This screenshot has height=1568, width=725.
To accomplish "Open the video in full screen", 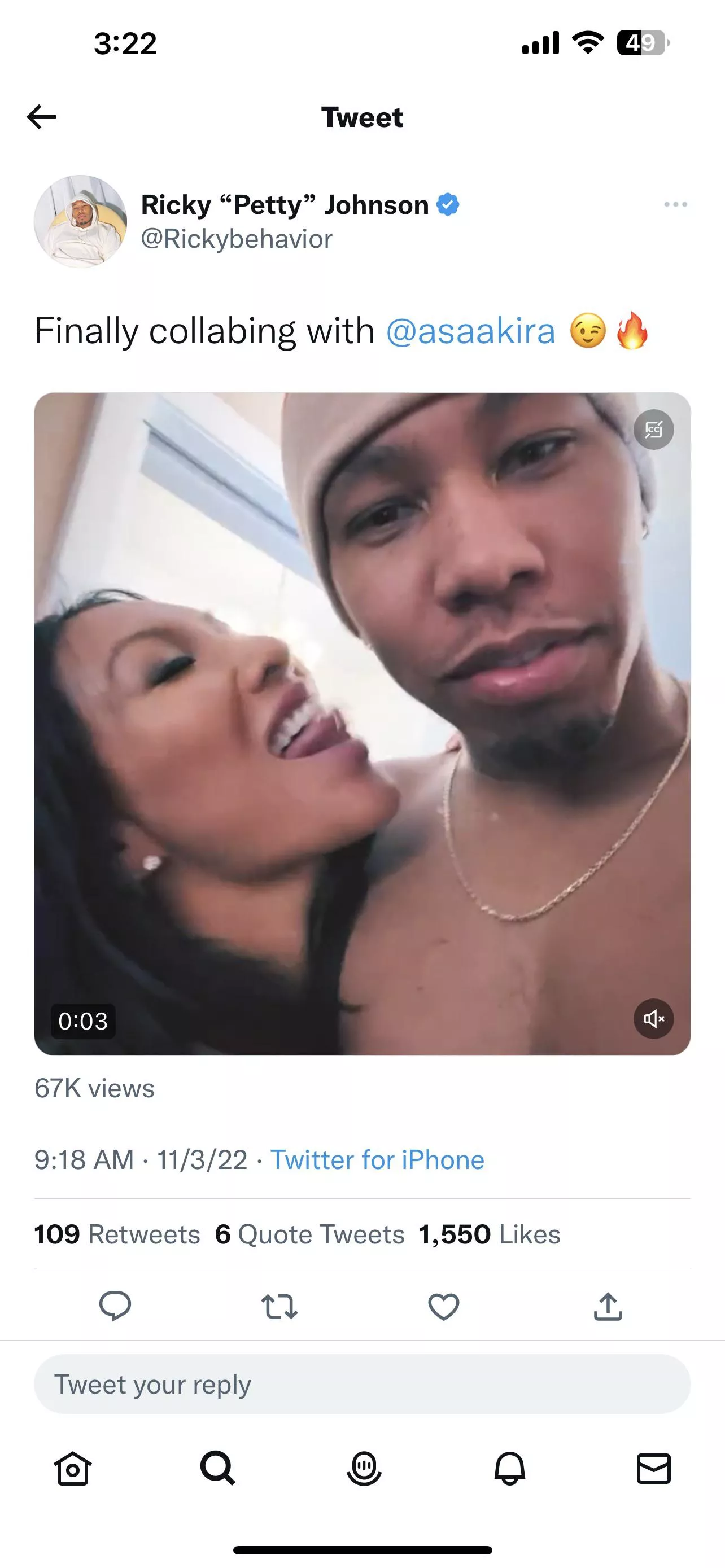I will tap(362, 724).
